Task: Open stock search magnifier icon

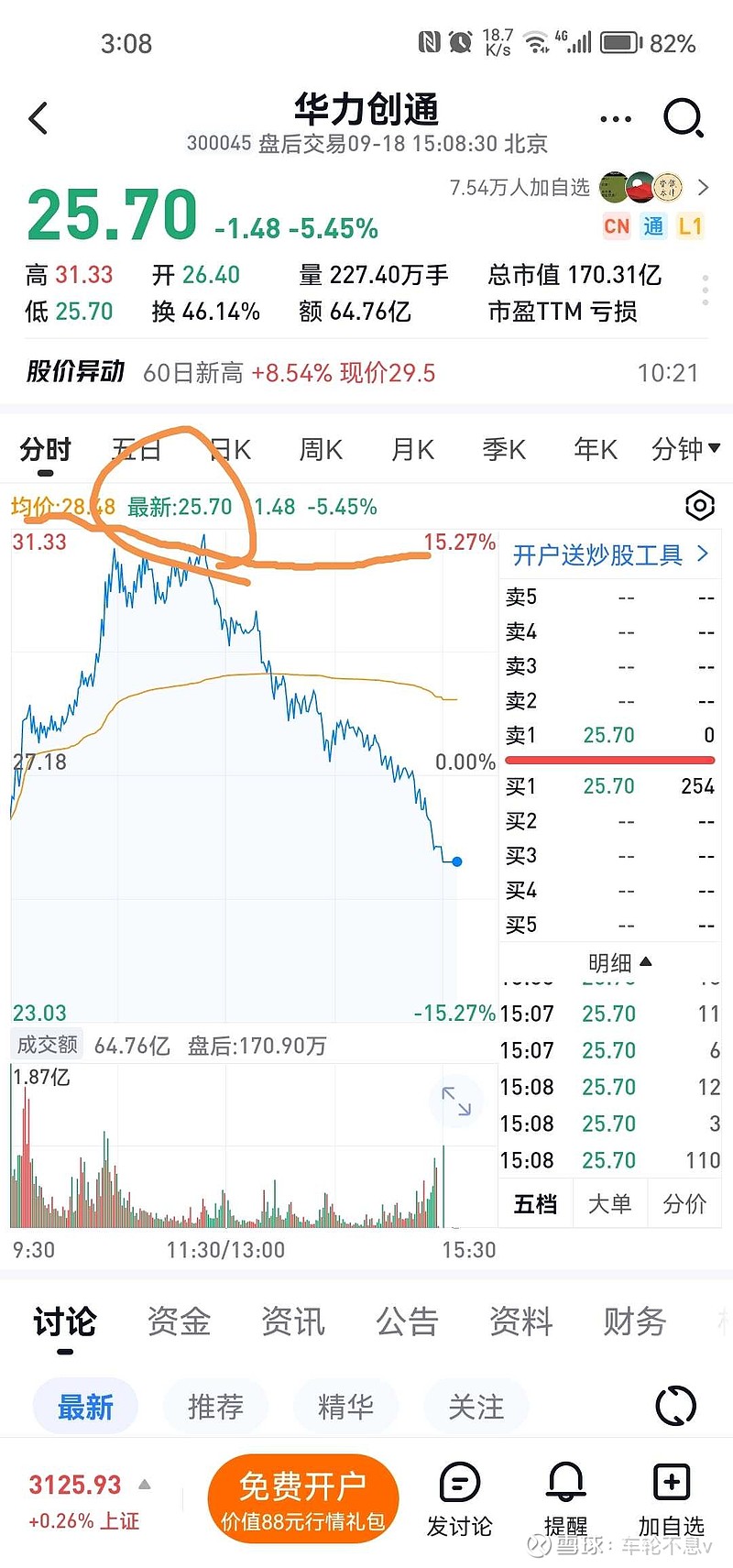Action: [x=684, y=118]
